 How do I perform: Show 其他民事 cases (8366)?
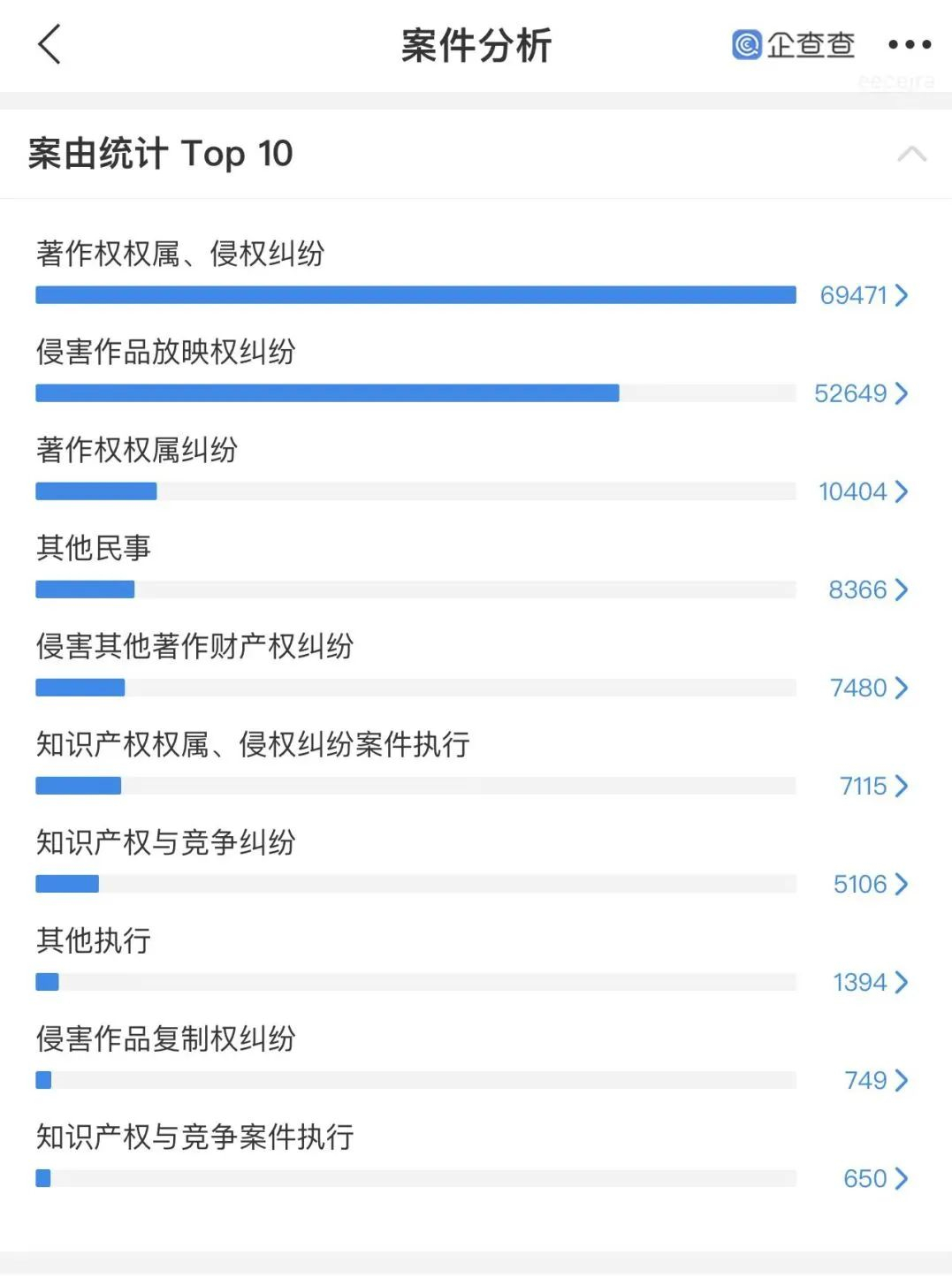[868, 590]
